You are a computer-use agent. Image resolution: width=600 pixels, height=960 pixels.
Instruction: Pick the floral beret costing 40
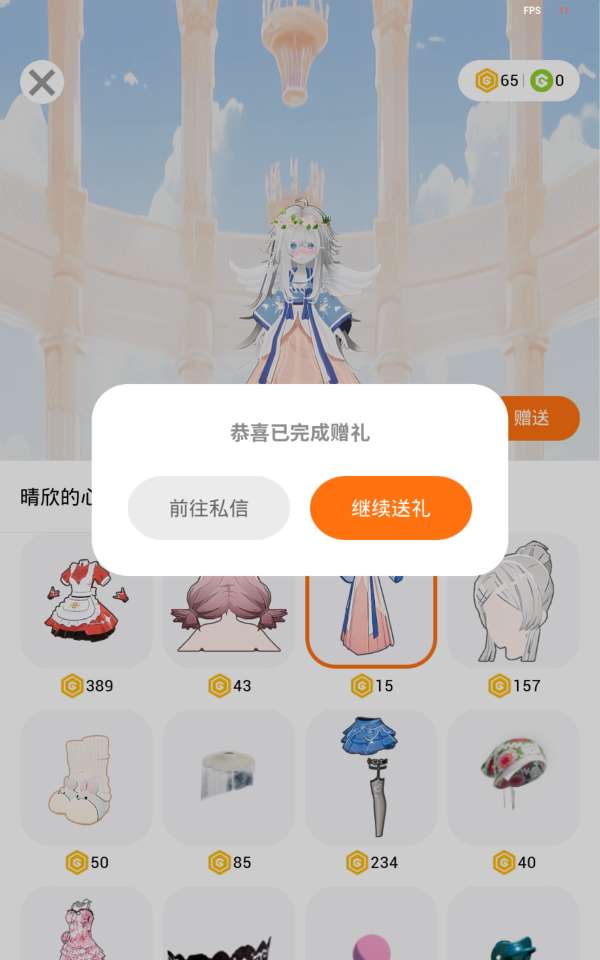coord(513,777)
